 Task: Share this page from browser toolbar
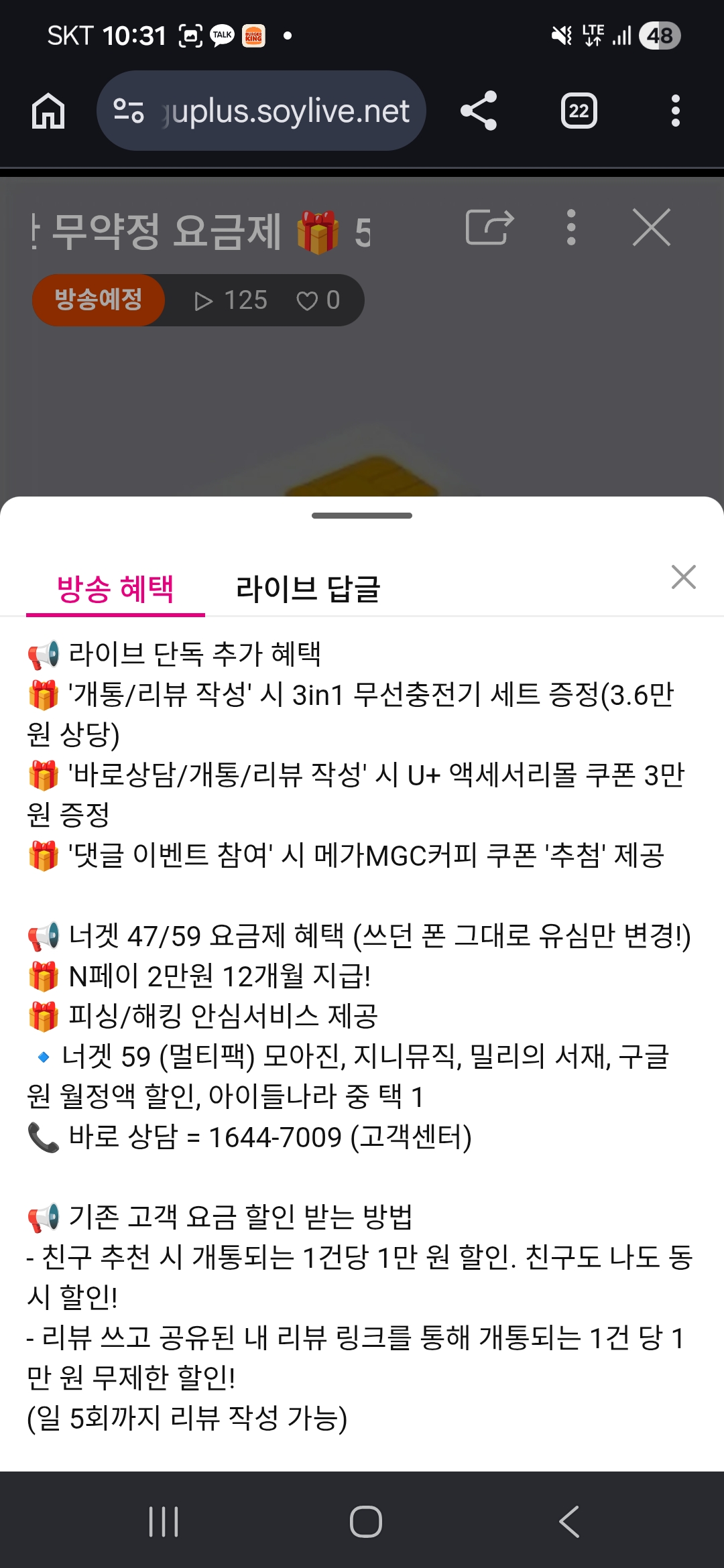[x=479, y=111]
